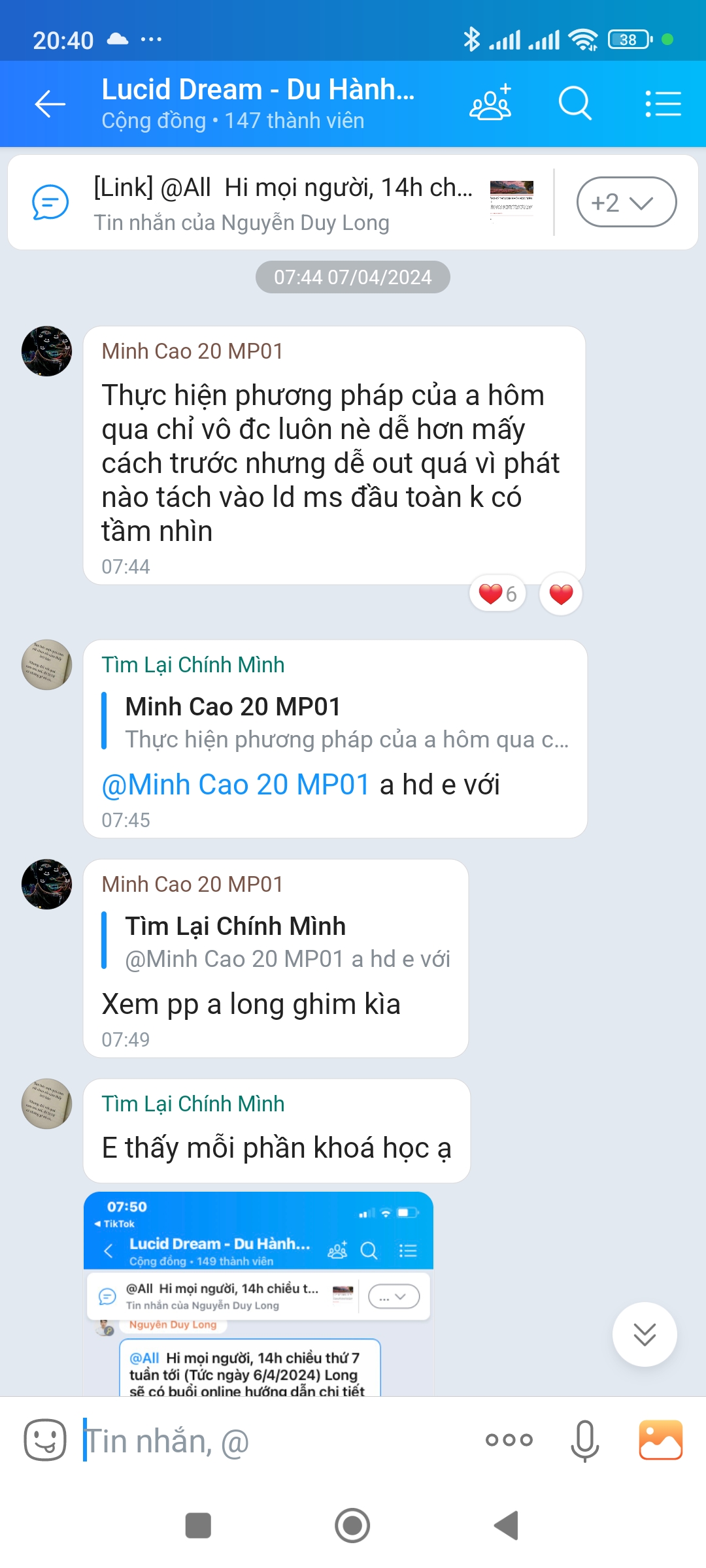View the 6 heart reactions on Minh Cao's message

(x=497, y=594)
